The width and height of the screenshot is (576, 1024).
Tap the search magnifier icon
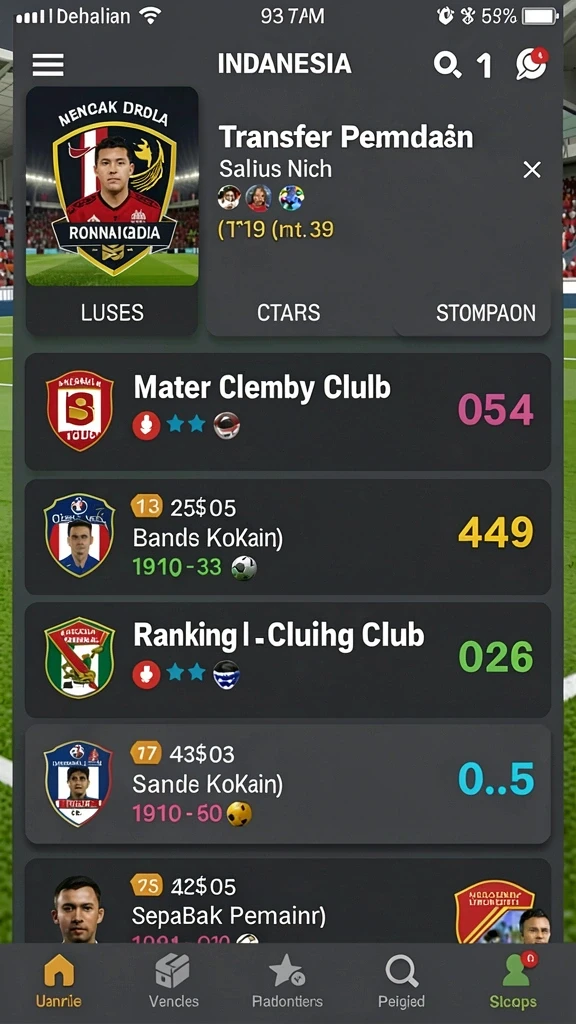447,65
